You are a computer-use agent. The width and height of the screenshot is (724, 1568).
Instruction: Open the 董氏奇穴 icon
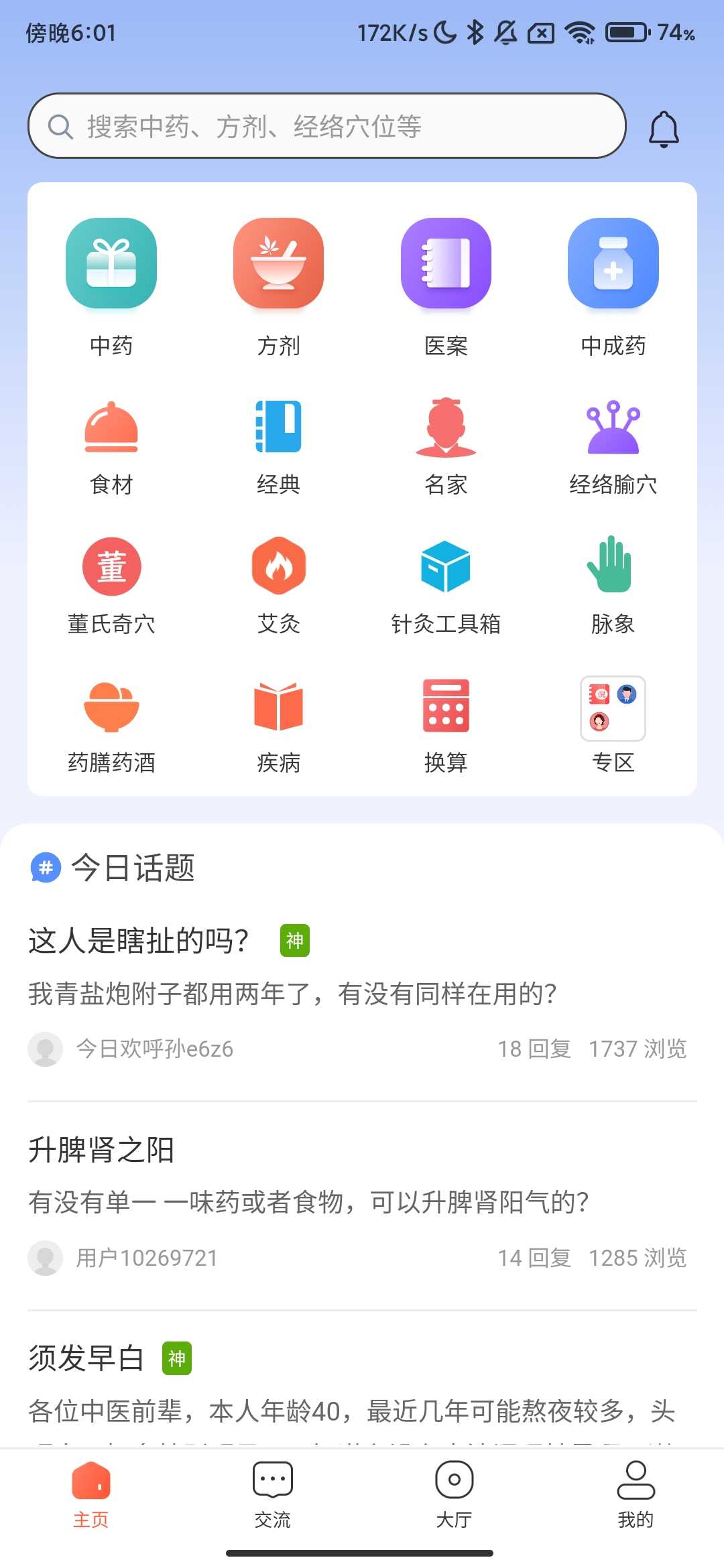point(111,566)
